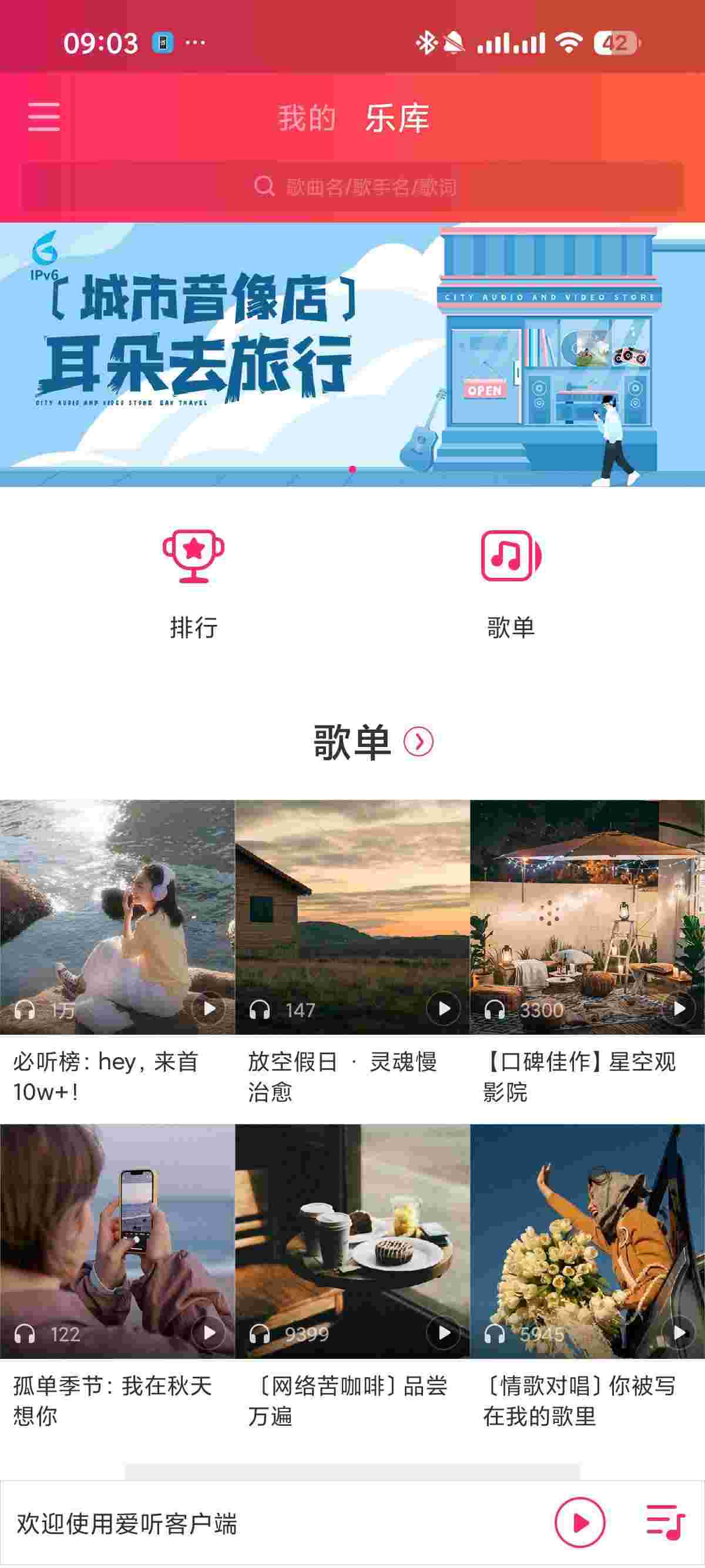Open the 城市音像店 banner
This screenshot has height=1568, width=705.
pos(352,354)
